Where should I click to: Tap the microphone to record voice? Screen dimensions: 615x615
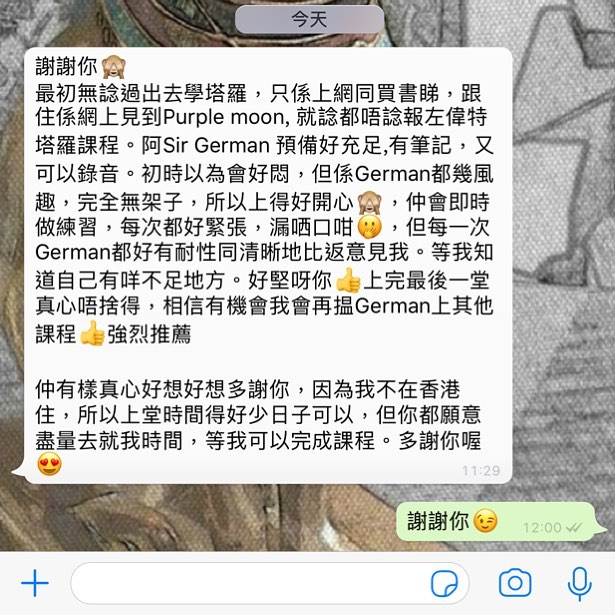[578, 583]
